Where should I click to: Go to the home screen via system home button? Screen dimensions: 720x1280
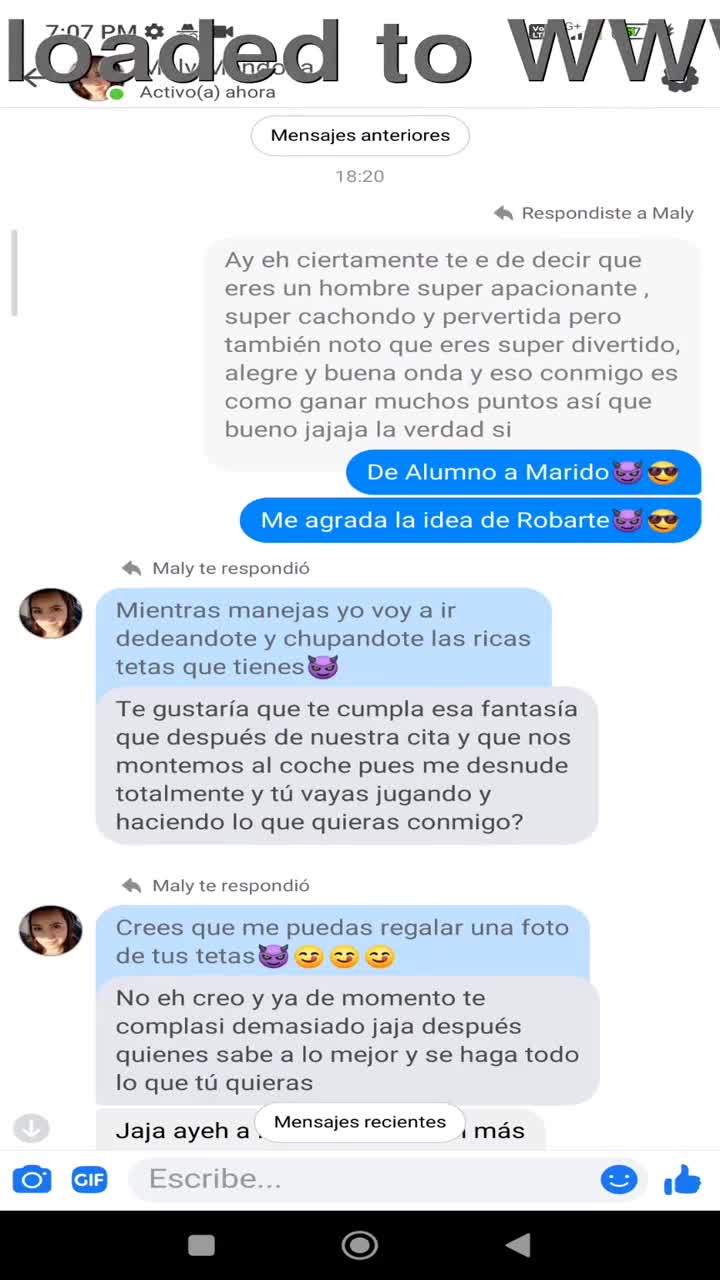pos(360,1245)
